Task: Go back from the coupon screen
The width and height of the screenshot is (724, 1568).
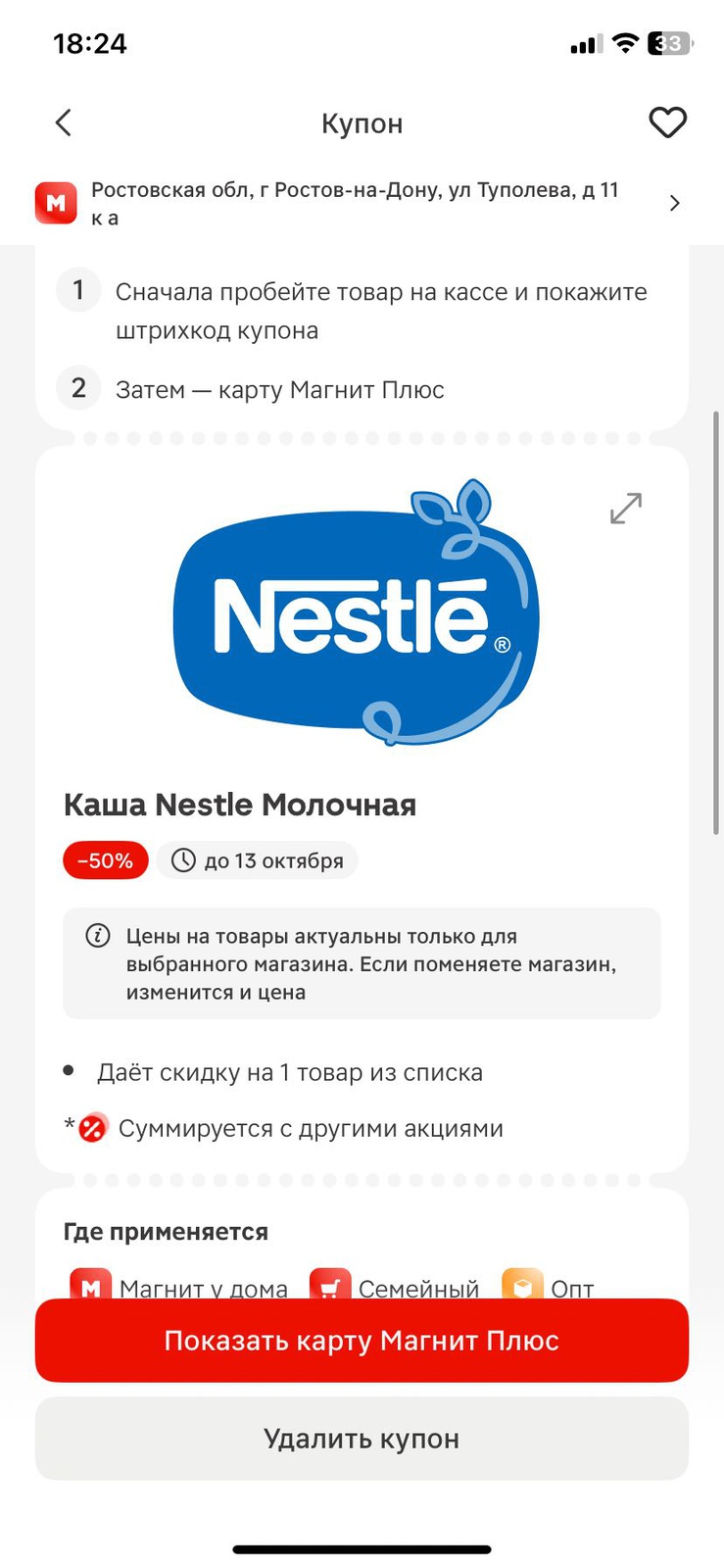Action: [x=64, y=123]
